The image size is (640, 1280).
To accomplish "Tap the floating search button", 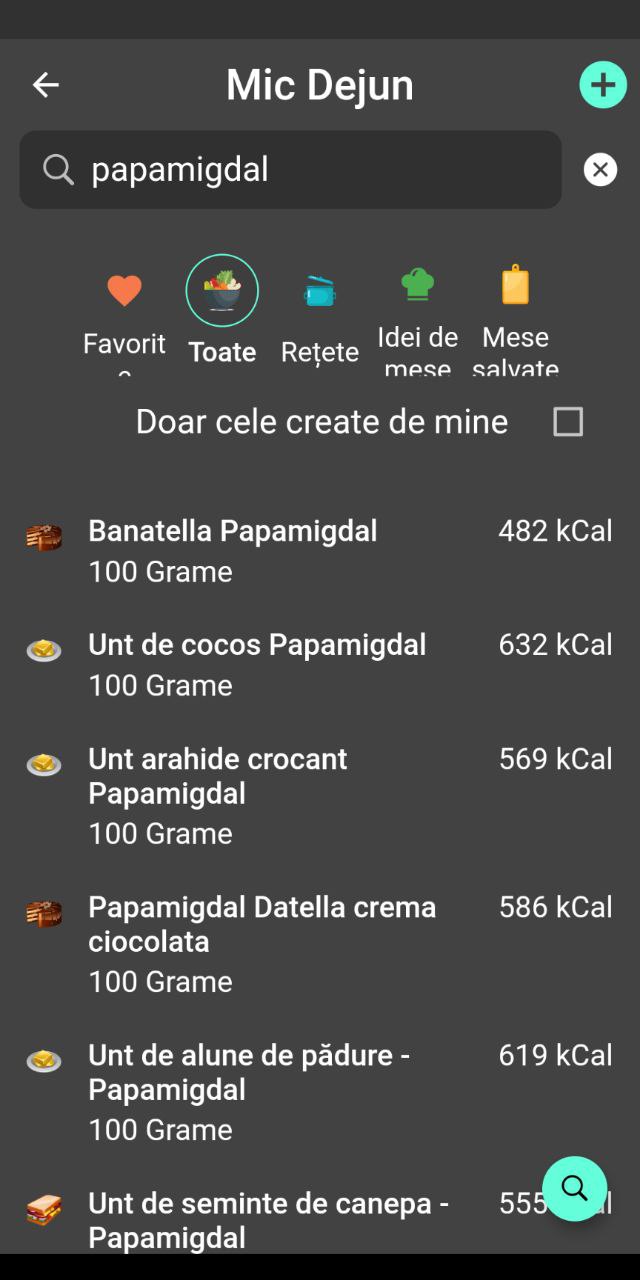I will pos(575,1188).
